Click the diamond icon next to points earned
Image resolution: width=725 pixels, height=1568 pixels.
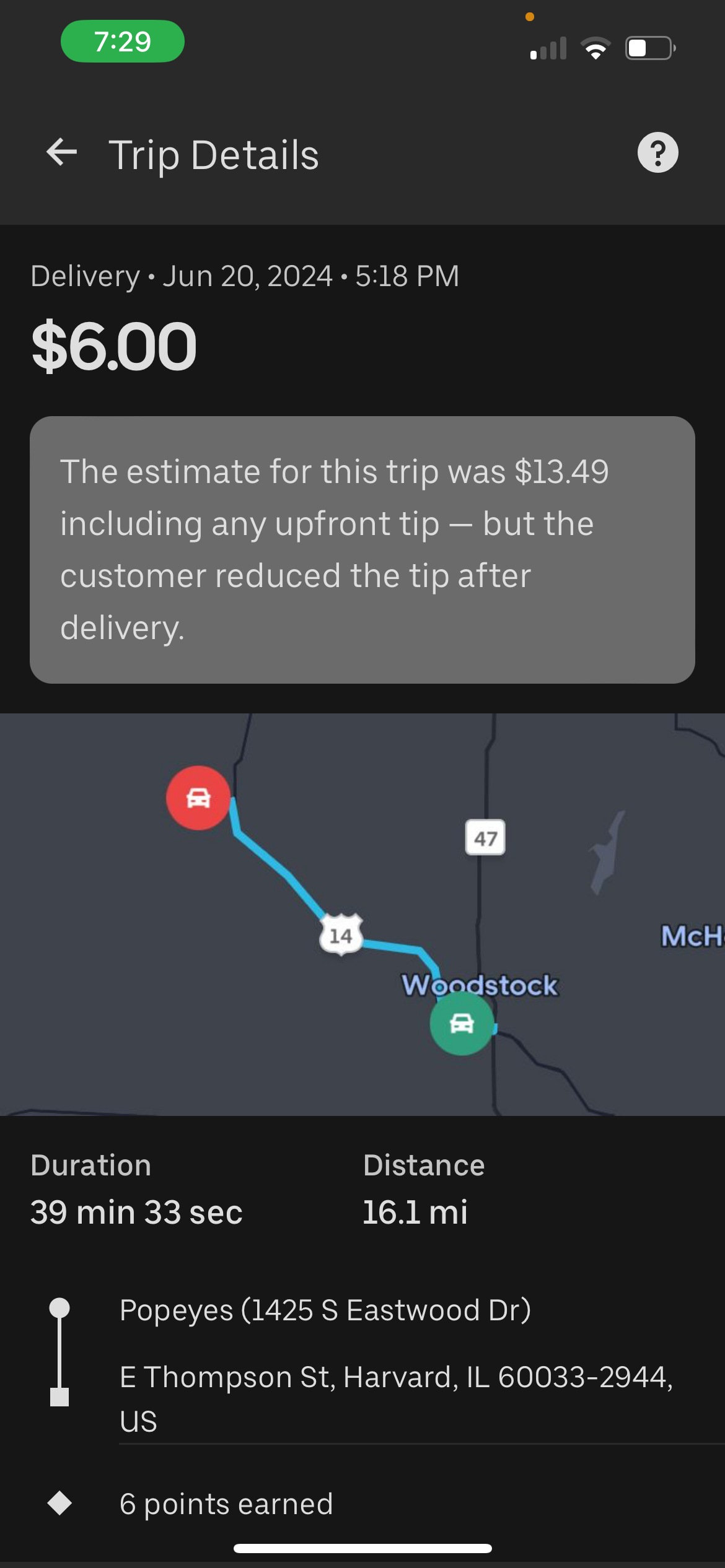(x=60, y=1503)
